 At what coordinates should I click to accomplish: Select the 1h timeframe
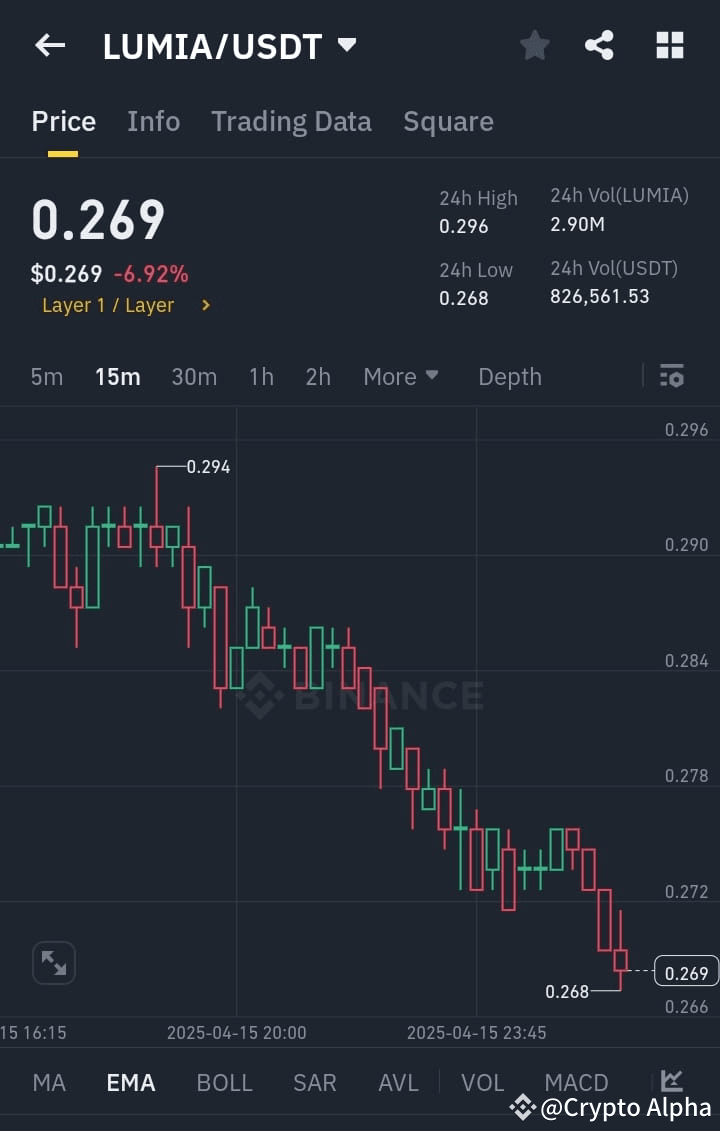click(261, 377)
